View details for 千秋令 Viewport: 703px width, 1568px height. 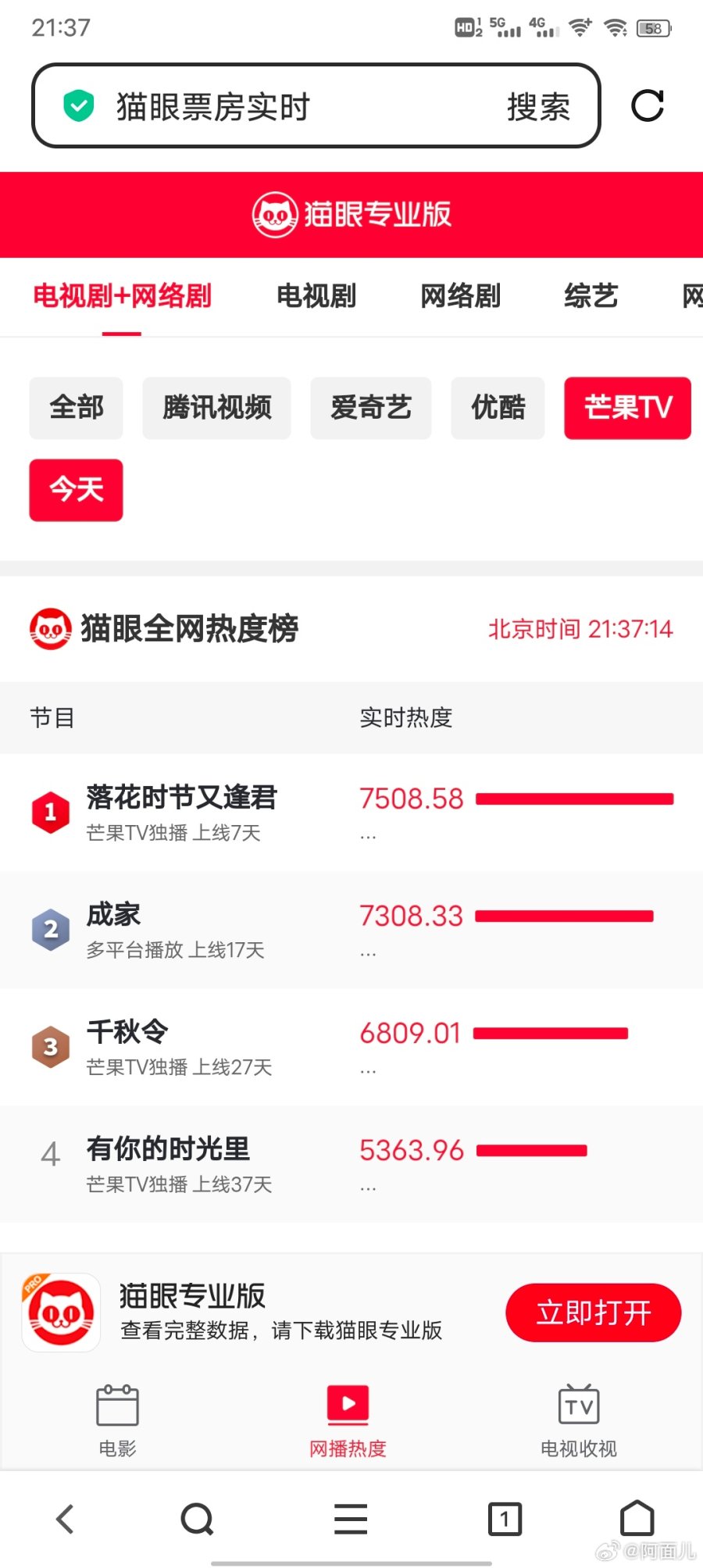tap(351, 1047)
